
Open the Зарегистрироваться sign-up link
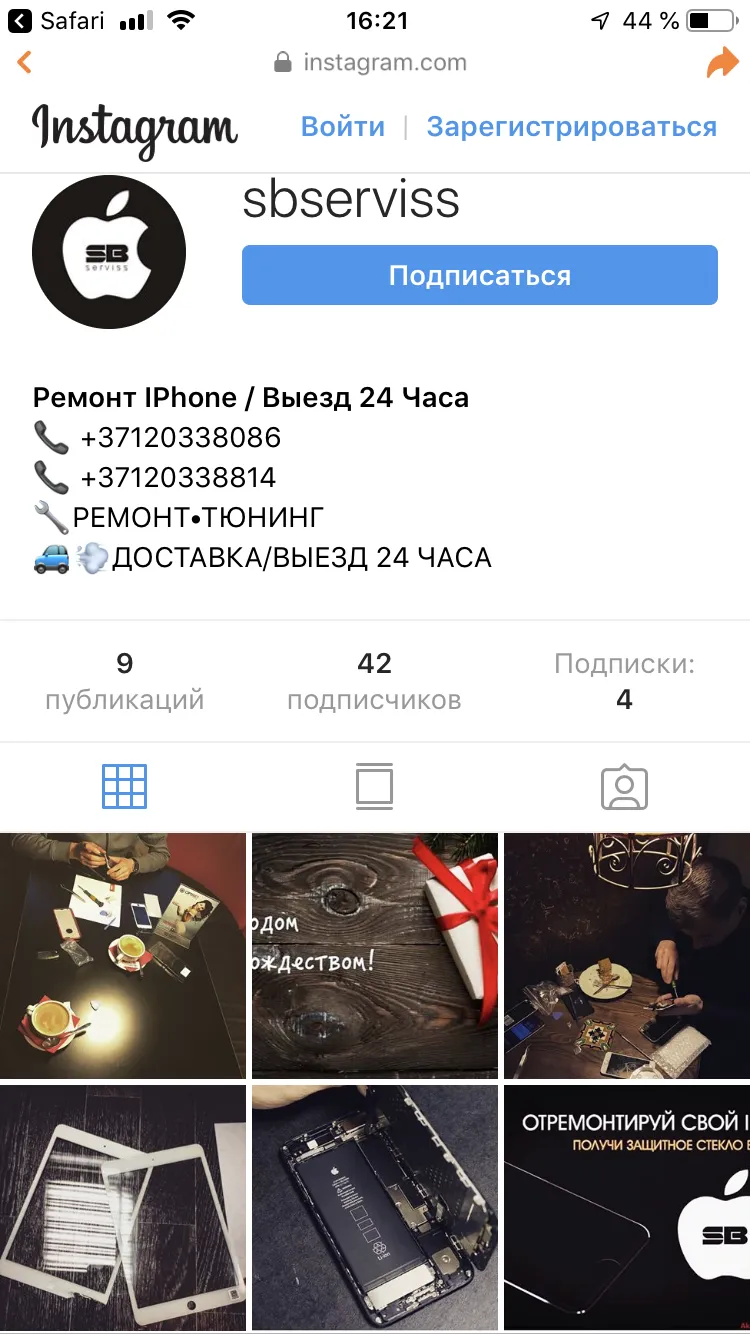pyautogui.click(x=572, y=127)
